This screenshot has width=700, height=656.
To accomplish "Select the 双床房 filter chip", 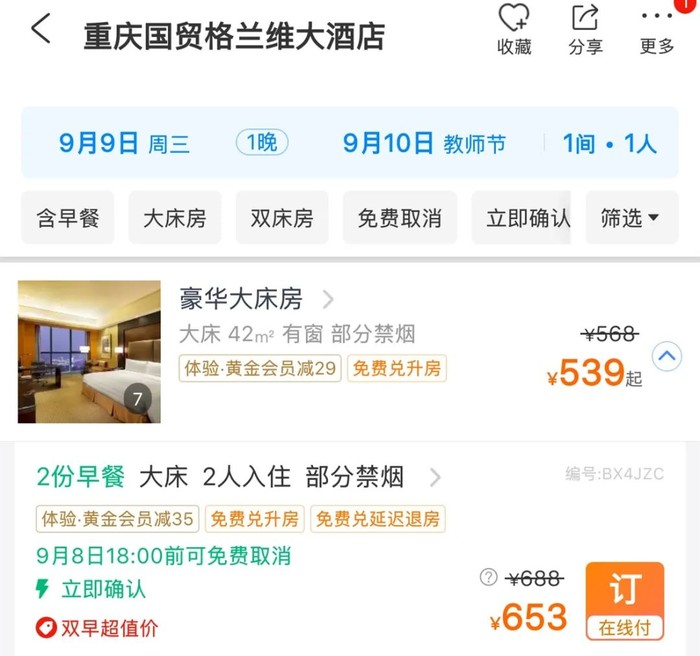I will (x=282, y=217).
